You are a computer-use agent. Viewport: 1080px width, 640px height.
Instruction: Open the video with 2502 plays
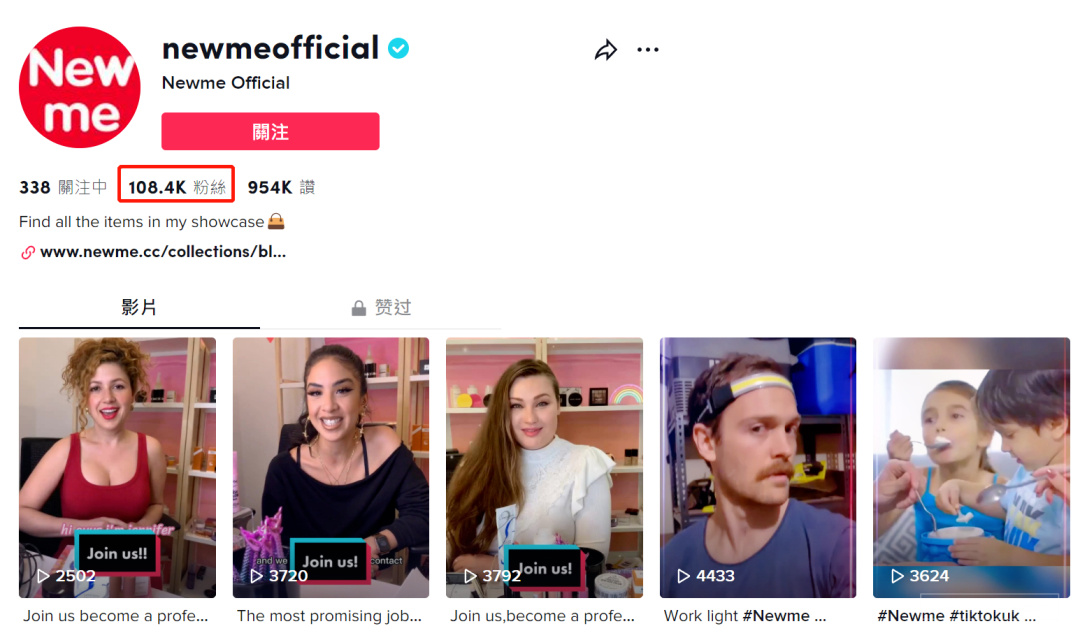[117, 468]
